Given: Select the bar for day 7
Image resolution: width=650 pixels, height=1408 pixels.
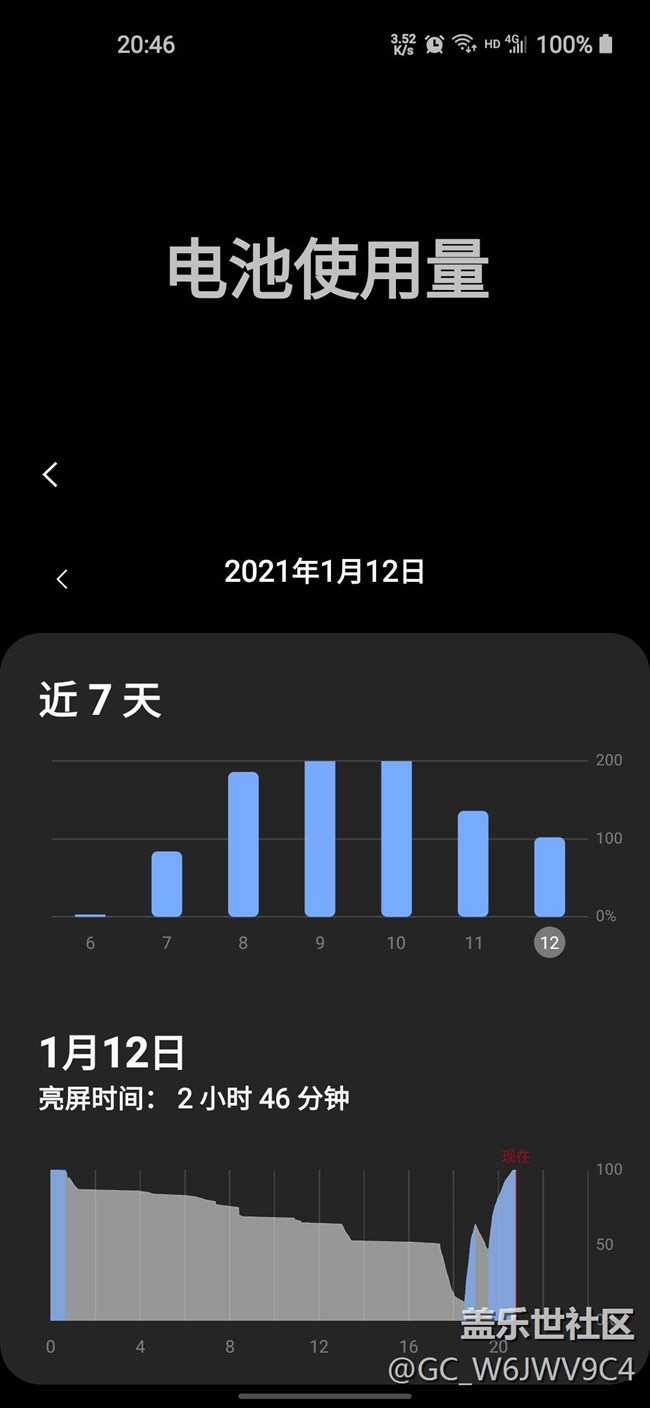Looking at the screenshot, I should point(167,884).
